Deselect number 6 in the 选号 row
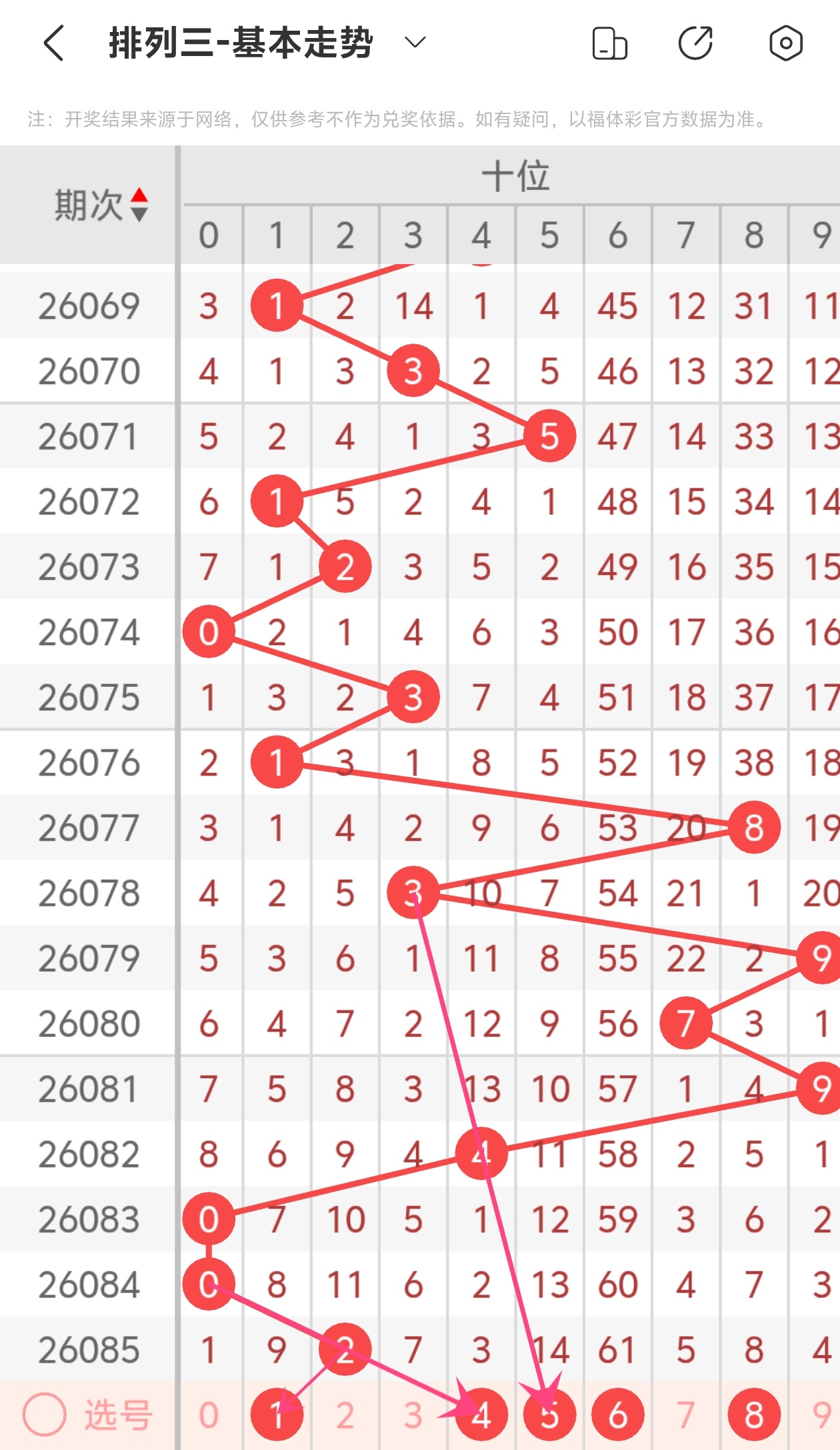The width and height of the screenshot is (840, 1450). point(618,1415)
